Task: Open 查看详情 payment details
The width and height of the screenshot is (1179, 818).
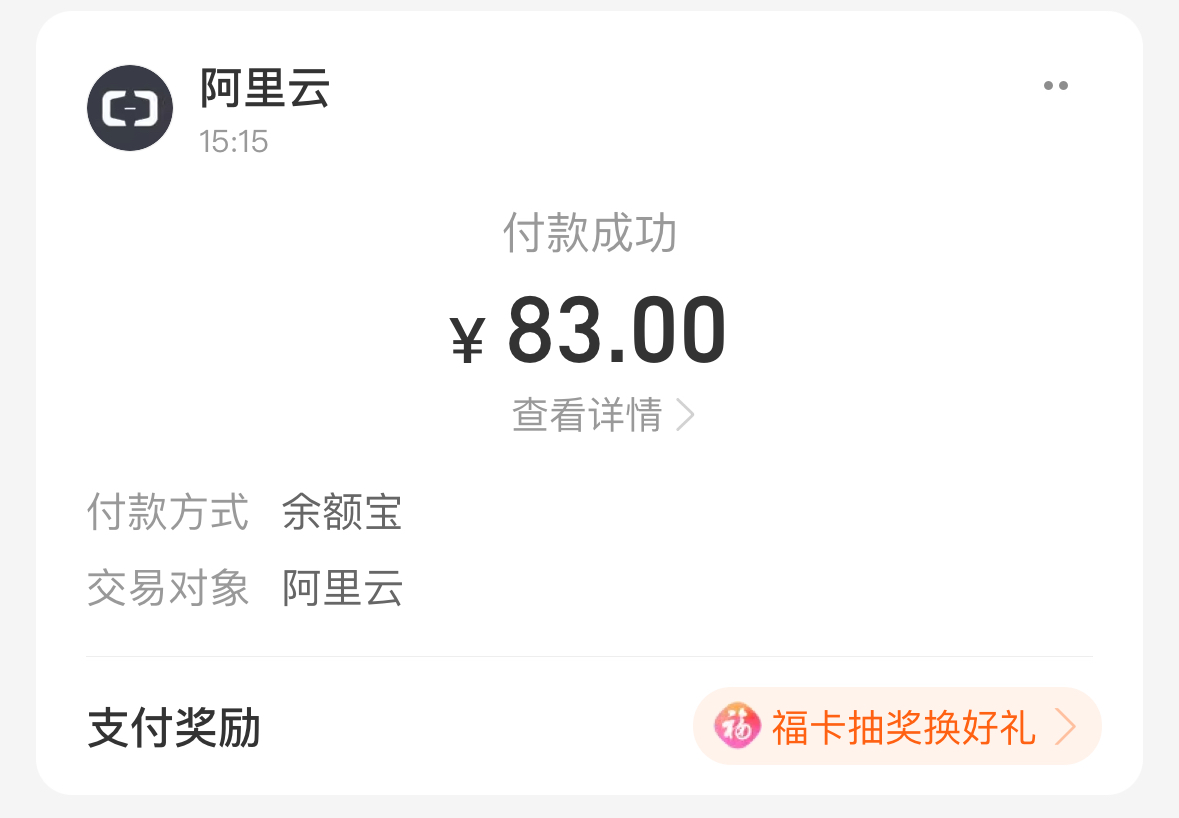Action: pos(602,414)
